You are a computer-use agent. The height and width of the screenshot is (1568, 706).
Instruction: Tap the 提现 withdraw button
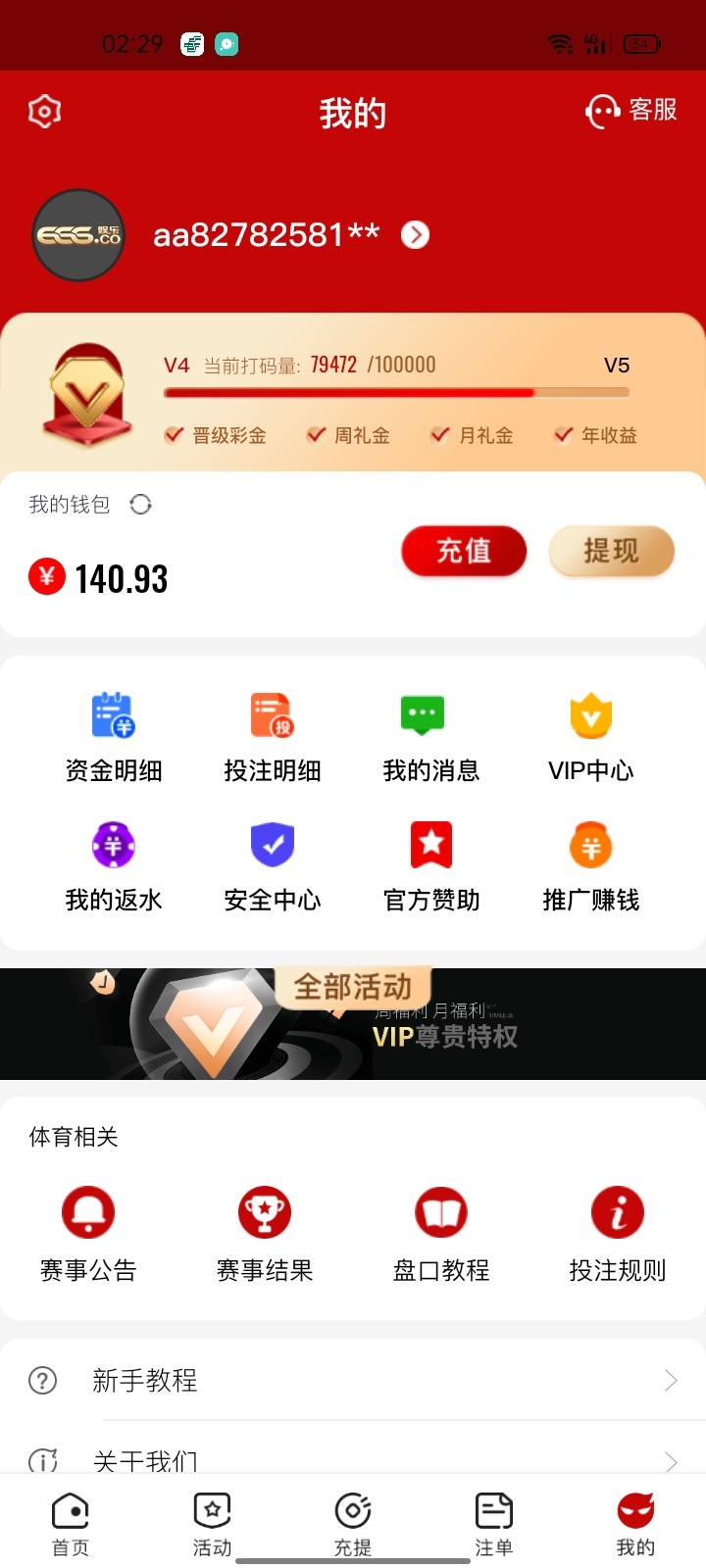[611, 551]
